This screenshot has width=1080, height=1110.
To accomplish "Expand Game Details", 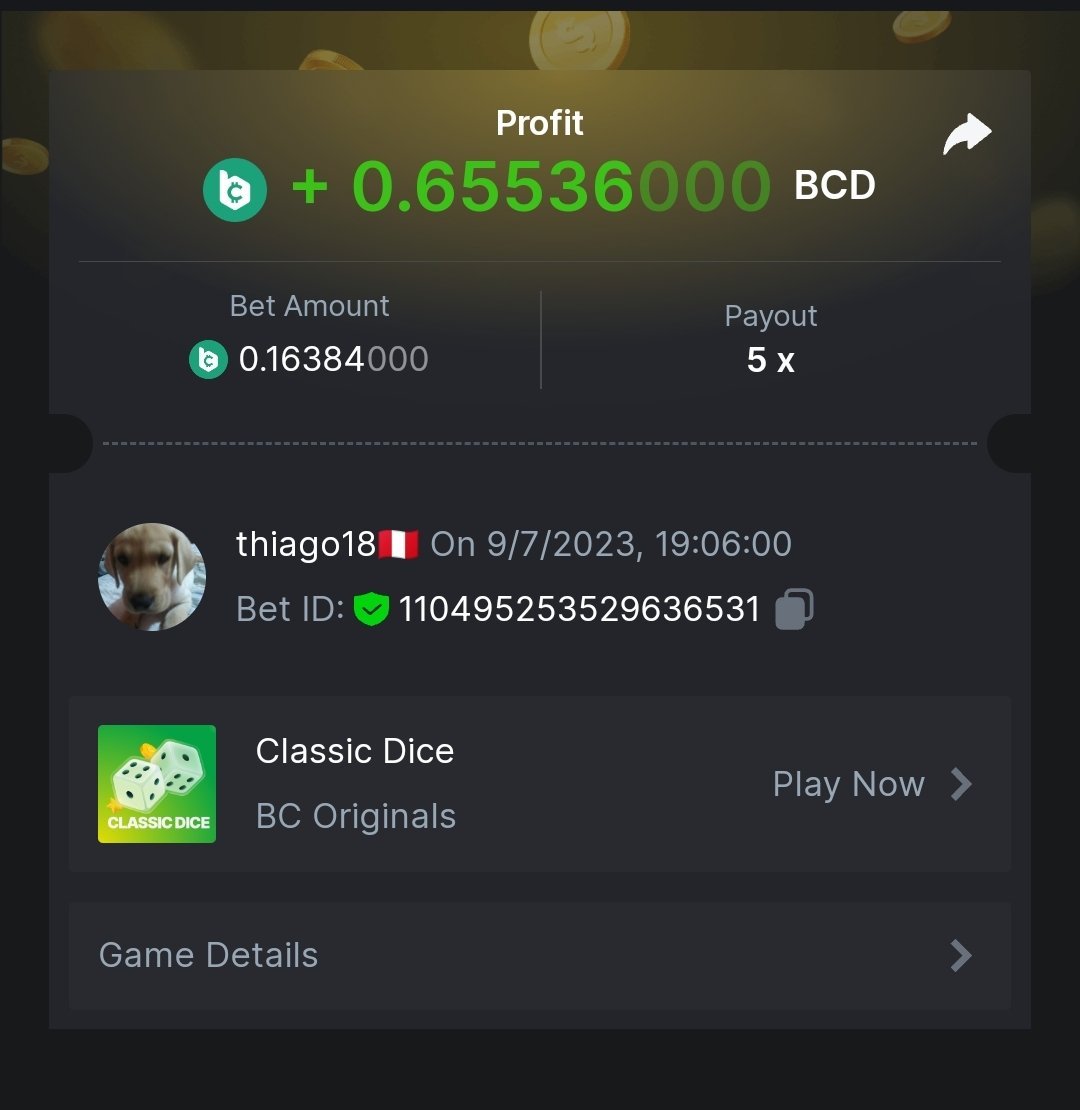I will coord(540,955).
